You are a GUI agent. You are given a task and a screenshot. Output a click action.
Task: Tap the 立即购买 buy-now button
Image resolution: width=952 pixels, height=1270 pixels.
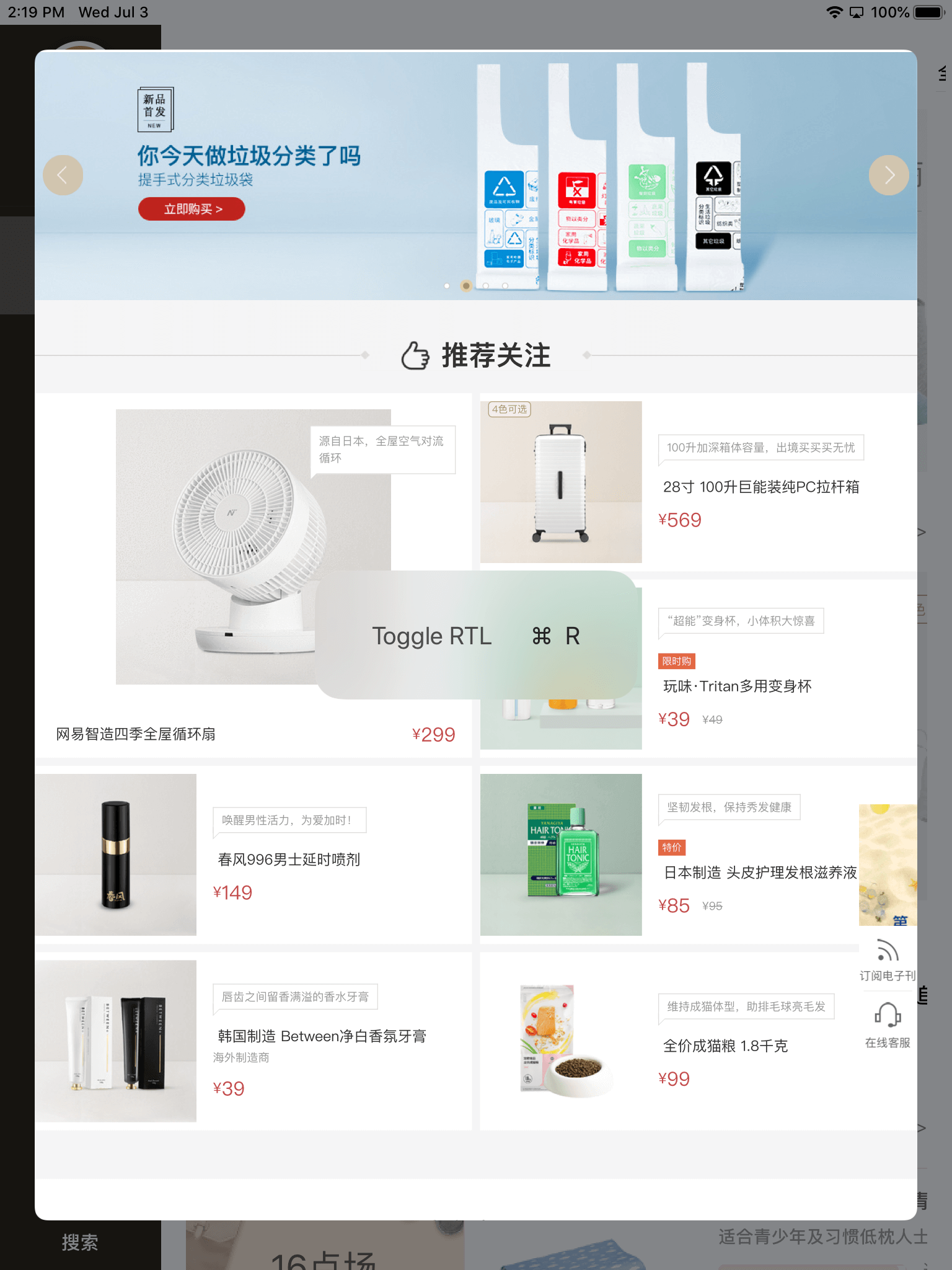click(x=192, y=209)
